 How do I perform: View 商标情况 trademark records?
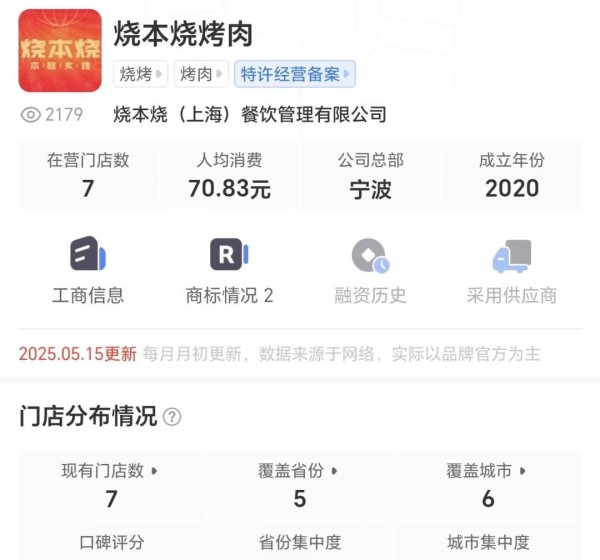click(x=229, y=271)
